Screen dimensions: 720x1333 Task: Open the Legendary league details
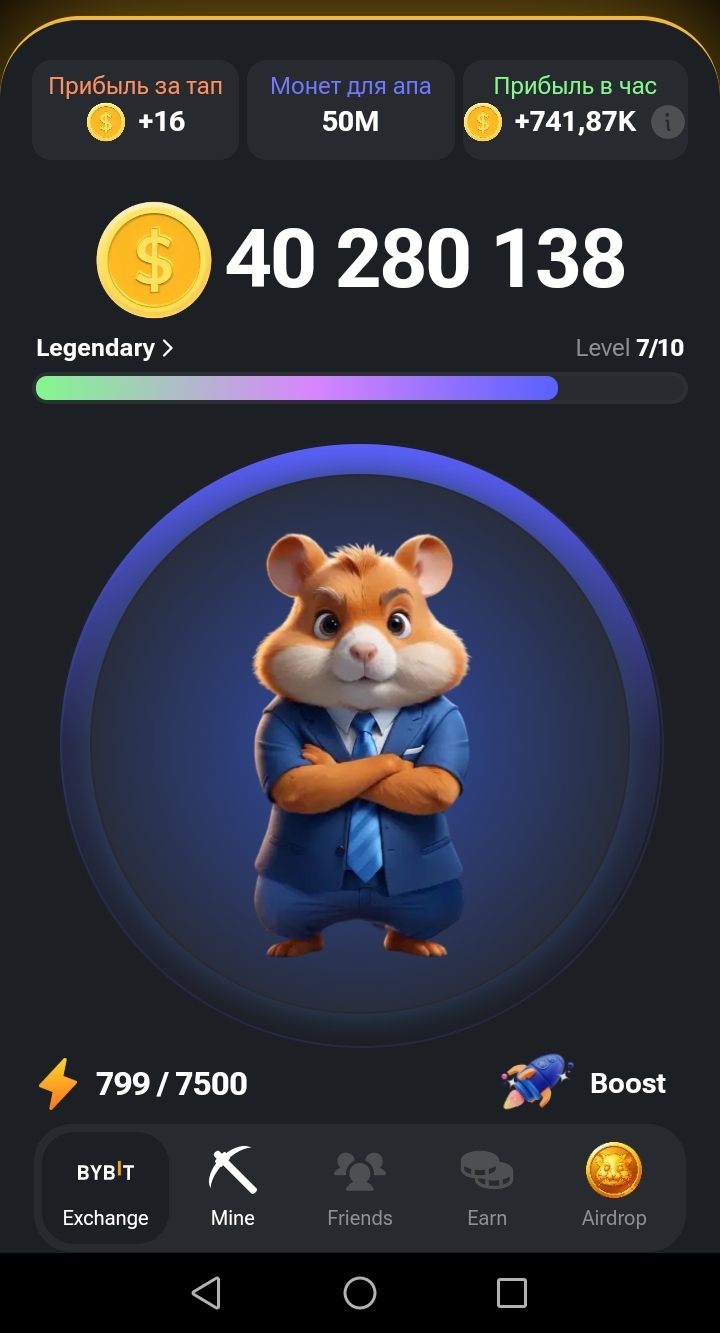pos(105,348)
